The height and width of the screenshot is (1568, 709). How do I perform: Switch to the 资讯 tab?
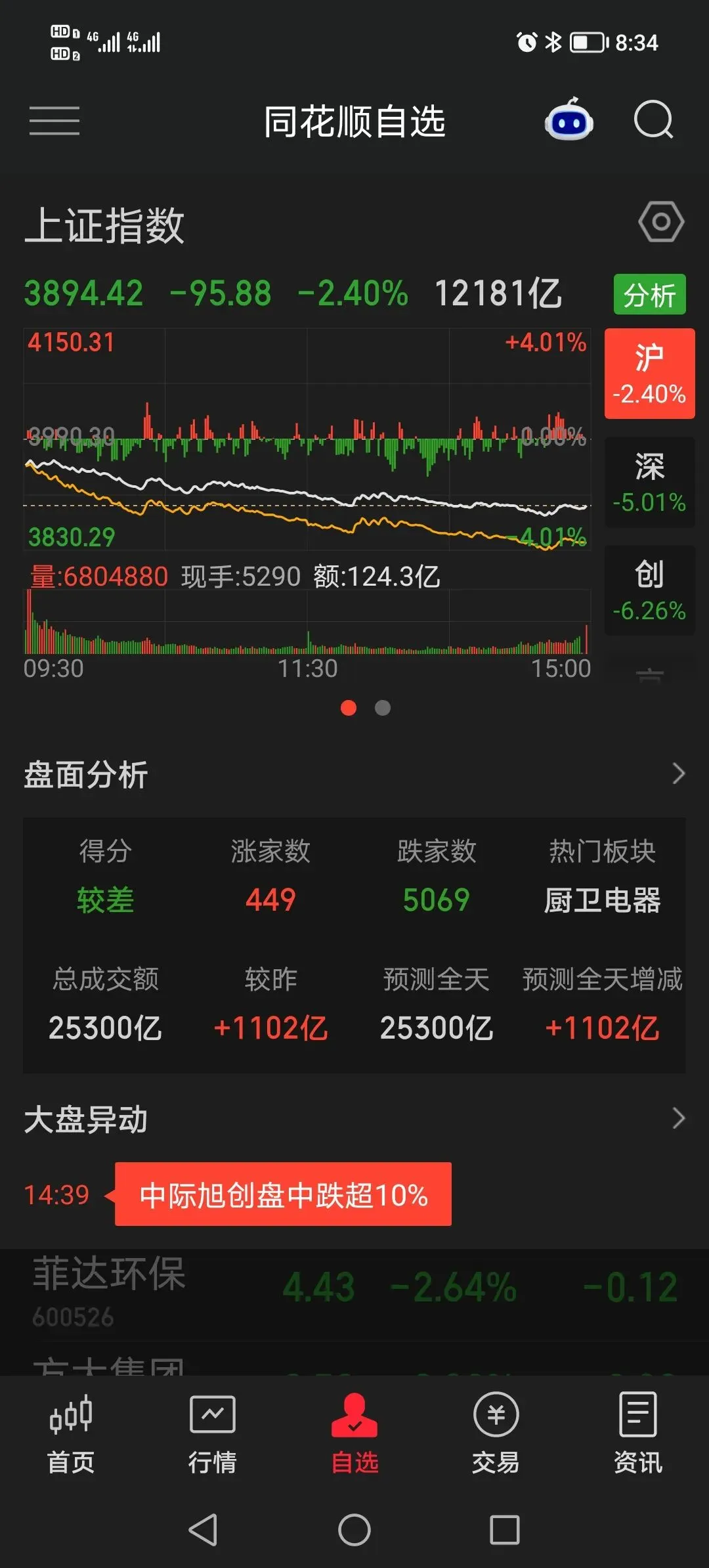click(x=638, y=1434)
